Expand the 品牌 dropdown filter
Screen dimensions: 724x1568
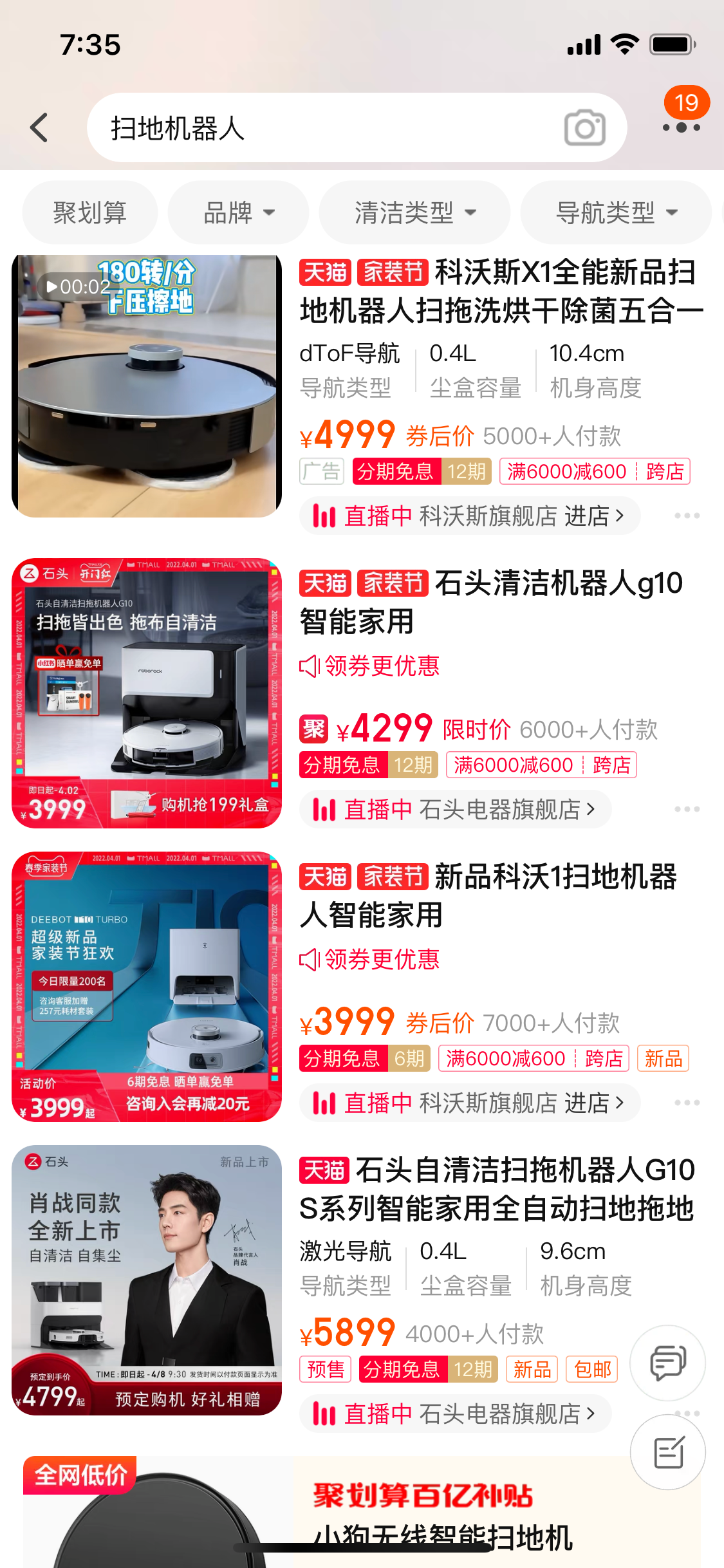238,212
